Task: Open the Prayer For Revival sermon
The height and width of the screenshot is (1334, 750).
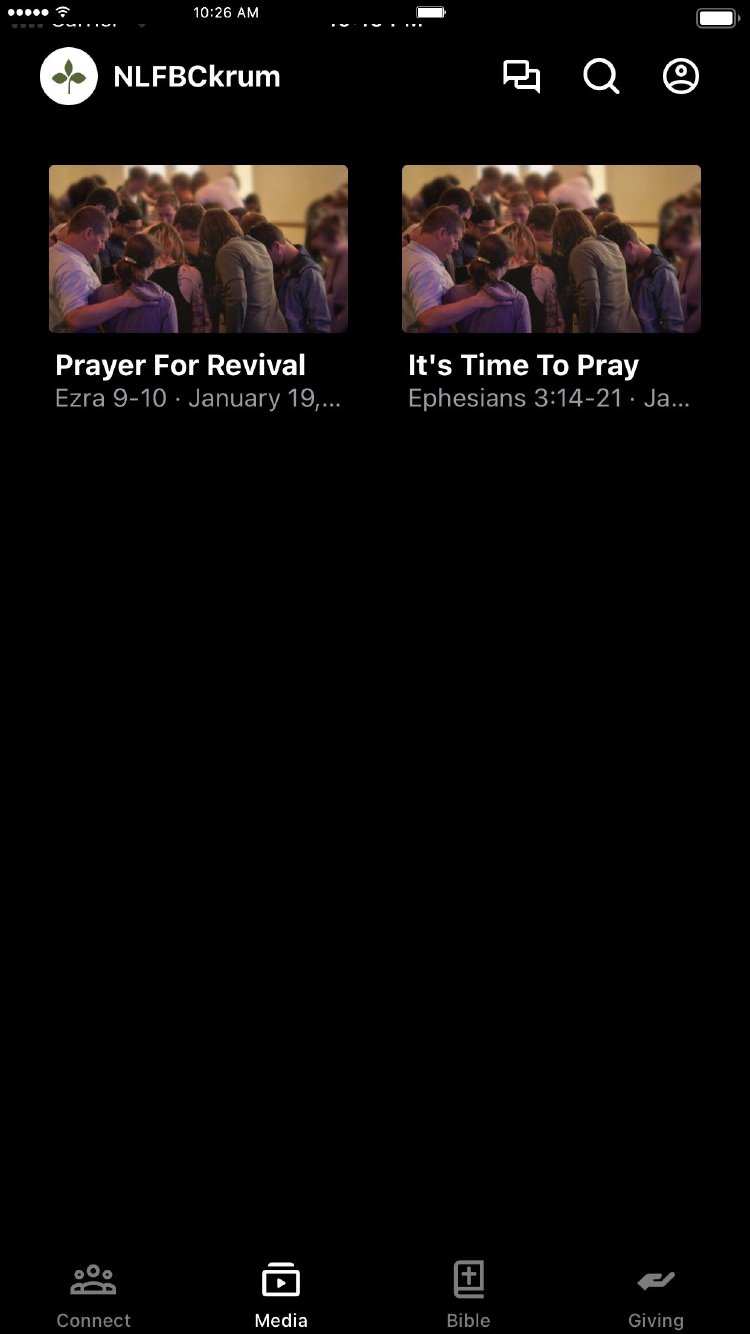Action: [x=198, y=249]
